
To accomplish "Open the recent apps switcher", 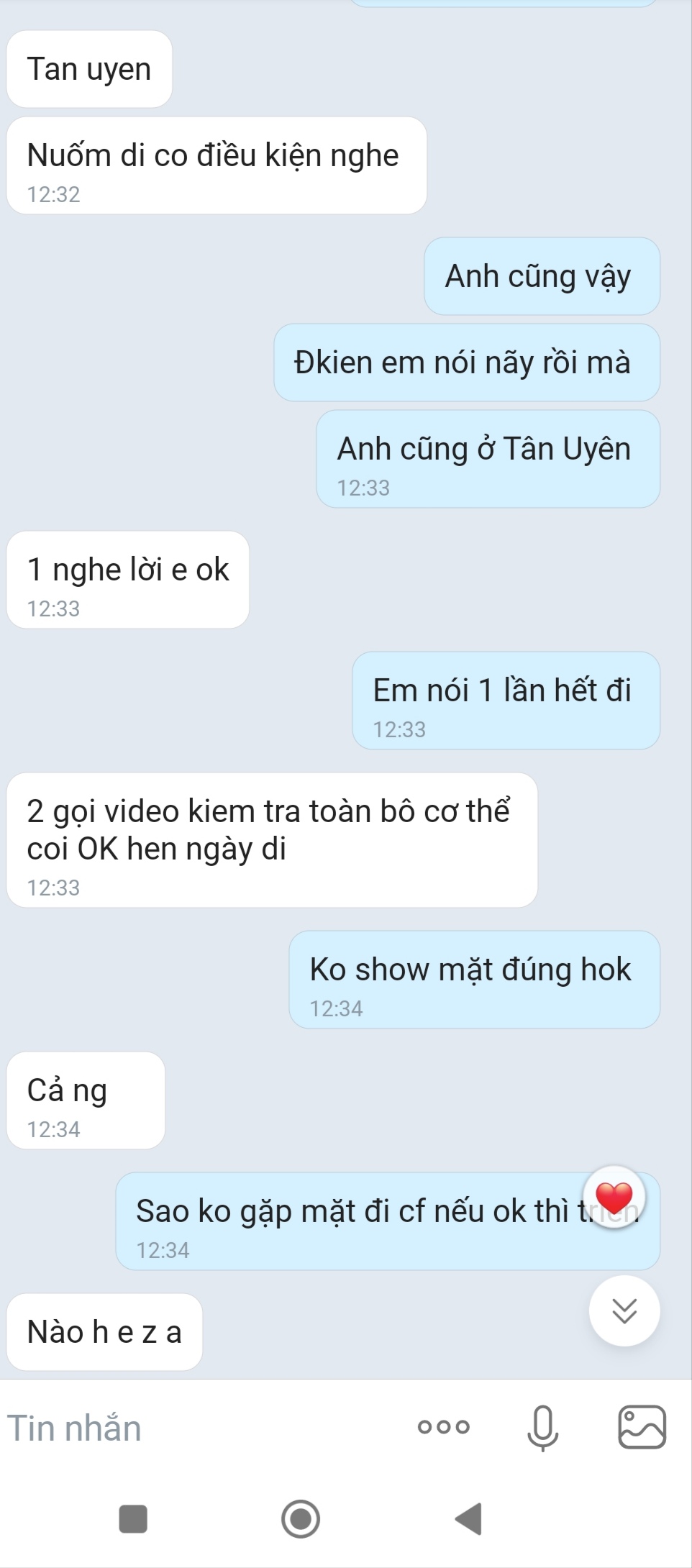I will coord(133,1519).
